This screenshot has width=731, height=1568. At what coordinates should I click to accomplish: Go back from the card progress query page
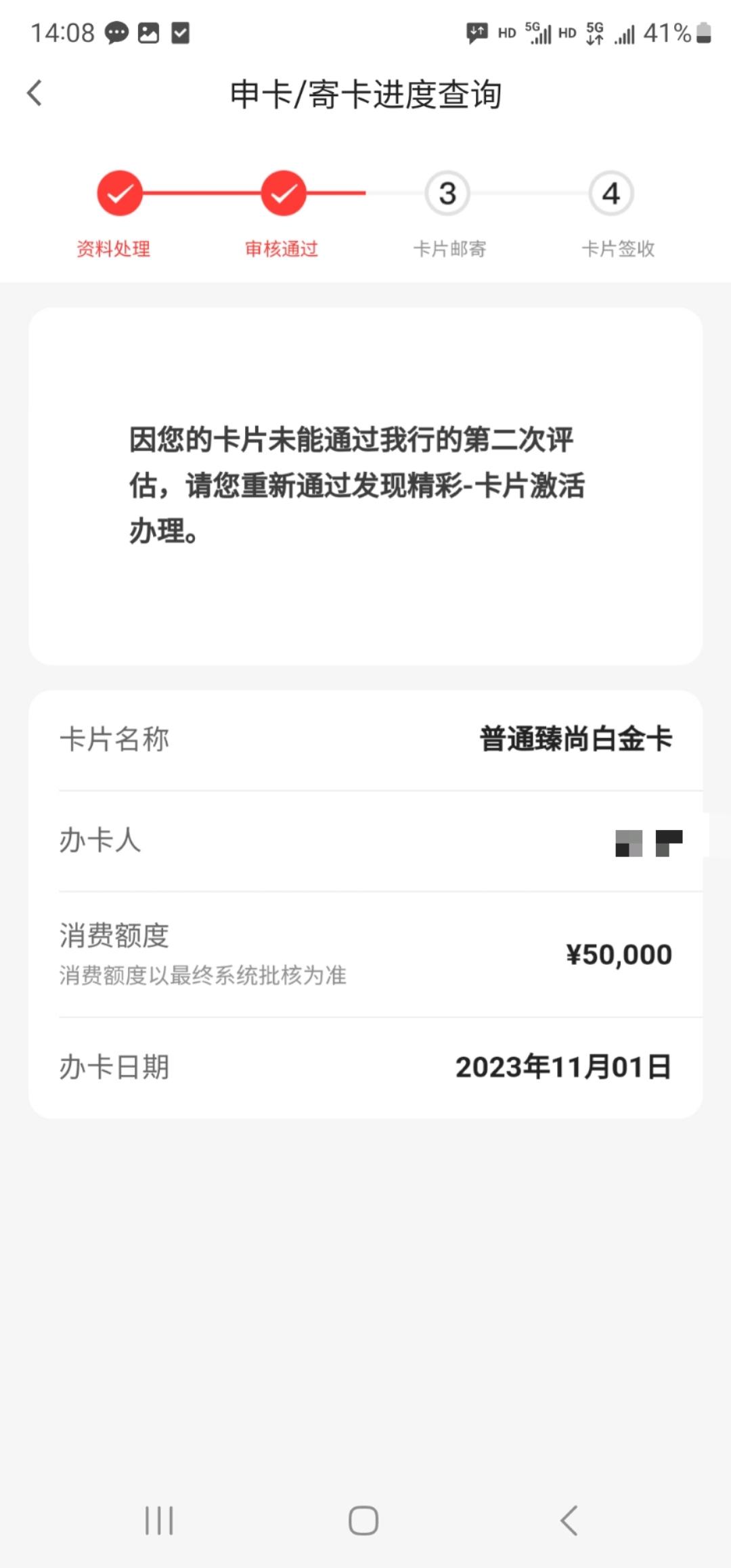pos(35,93)
